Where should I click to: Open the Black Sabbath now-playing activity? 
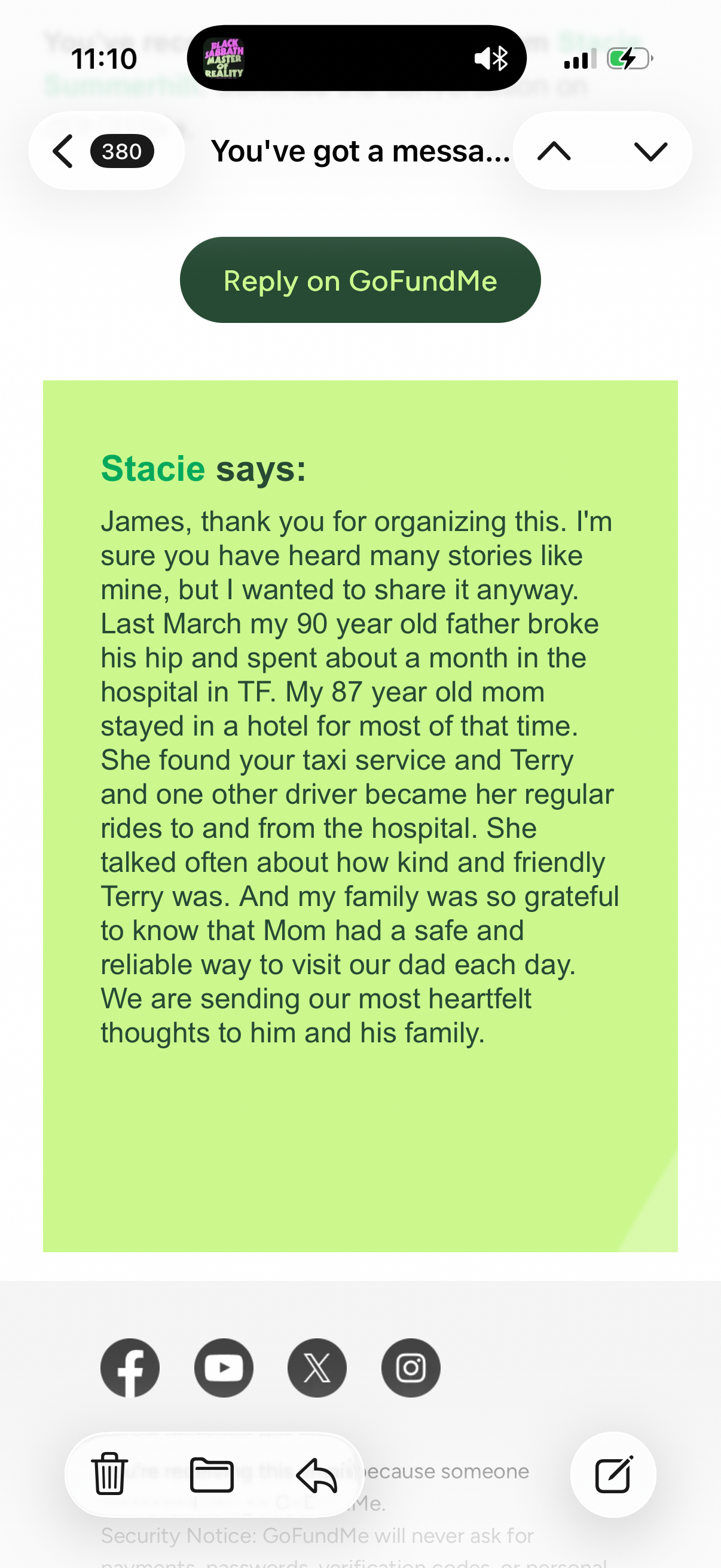point(224,59)
